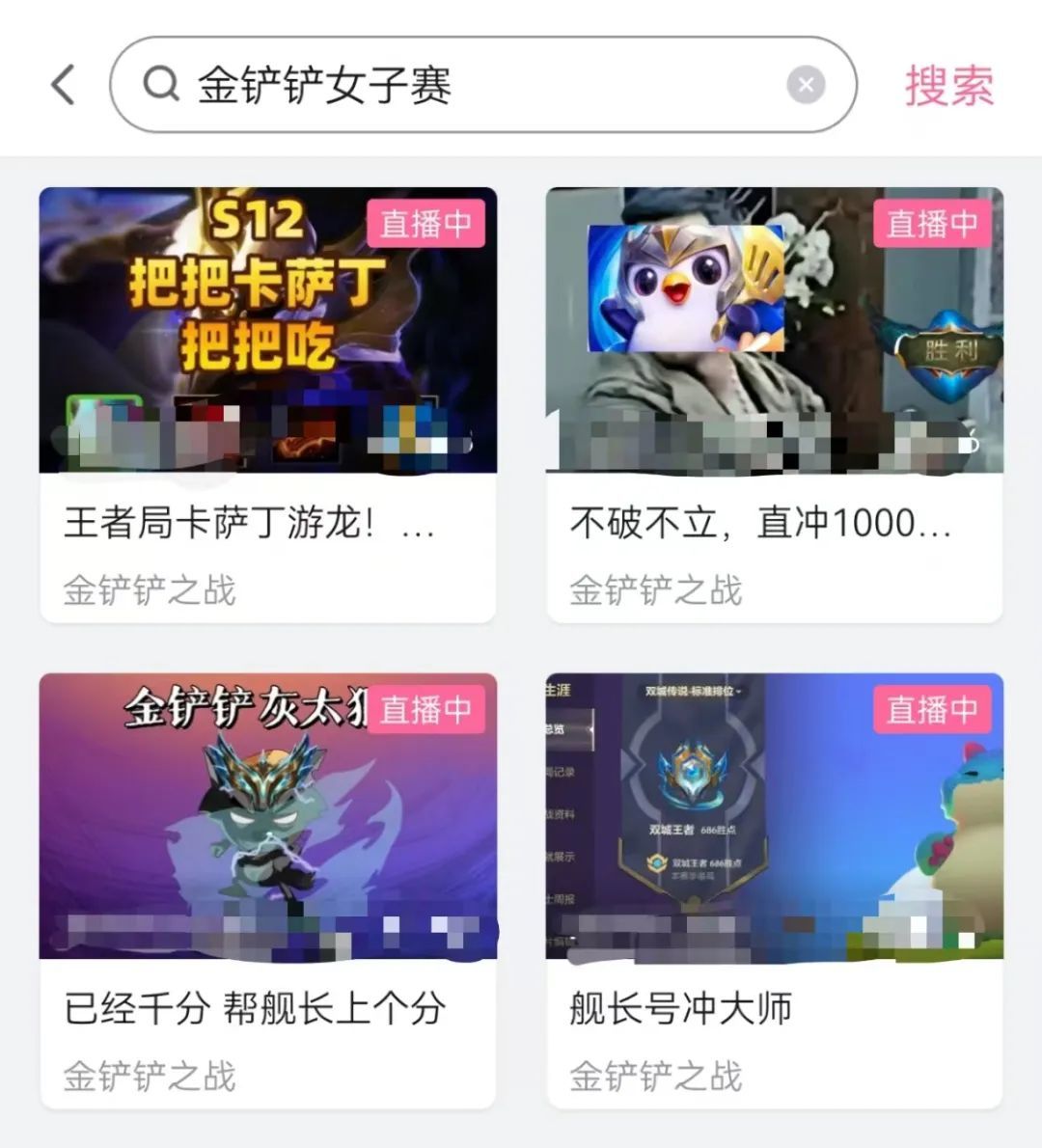Screen dimensions: 1042x1148
Task: Tap the search input containing 金铲铲女子赛
Action: [434, 84]
